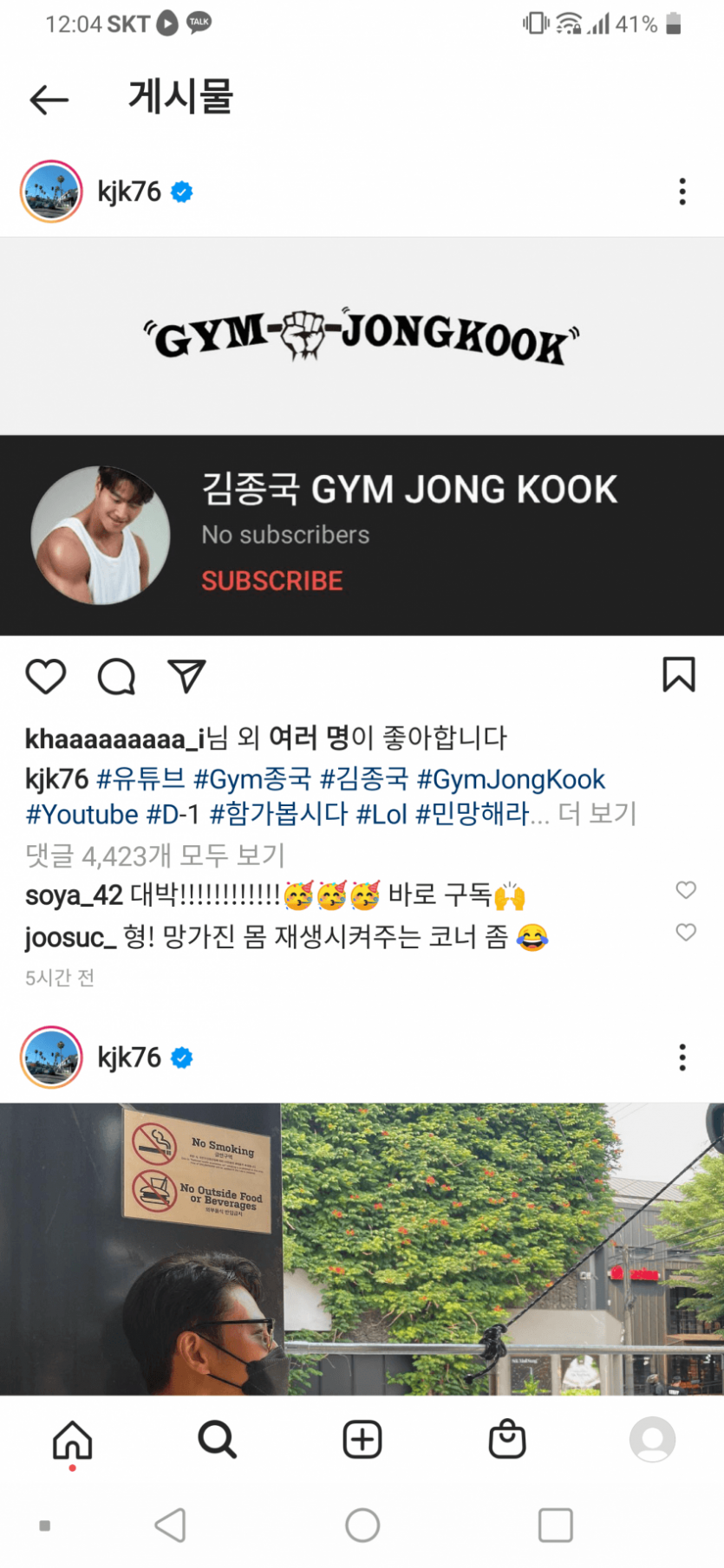724x1568 pixels.
Task: Bookmark the Gym Jong Kook post
Action: coord(678,674)
